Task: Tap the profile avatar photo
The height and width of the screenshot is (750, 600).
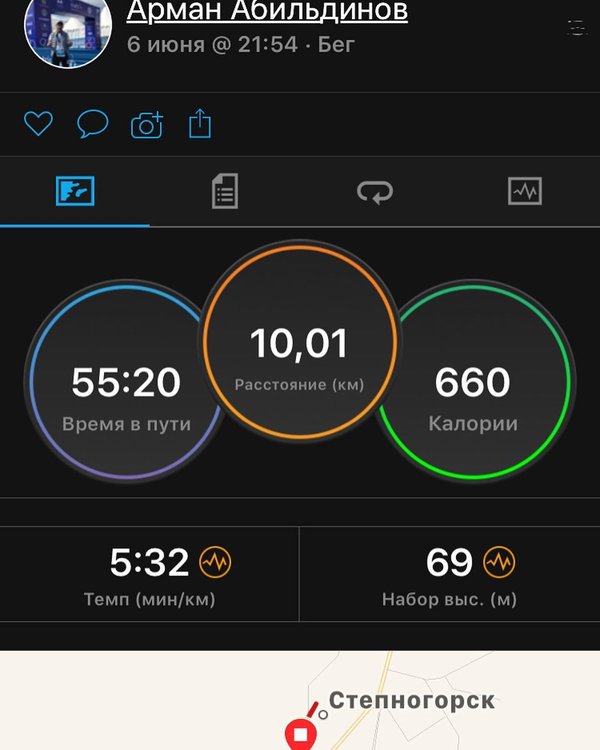Action: (67, 32)
